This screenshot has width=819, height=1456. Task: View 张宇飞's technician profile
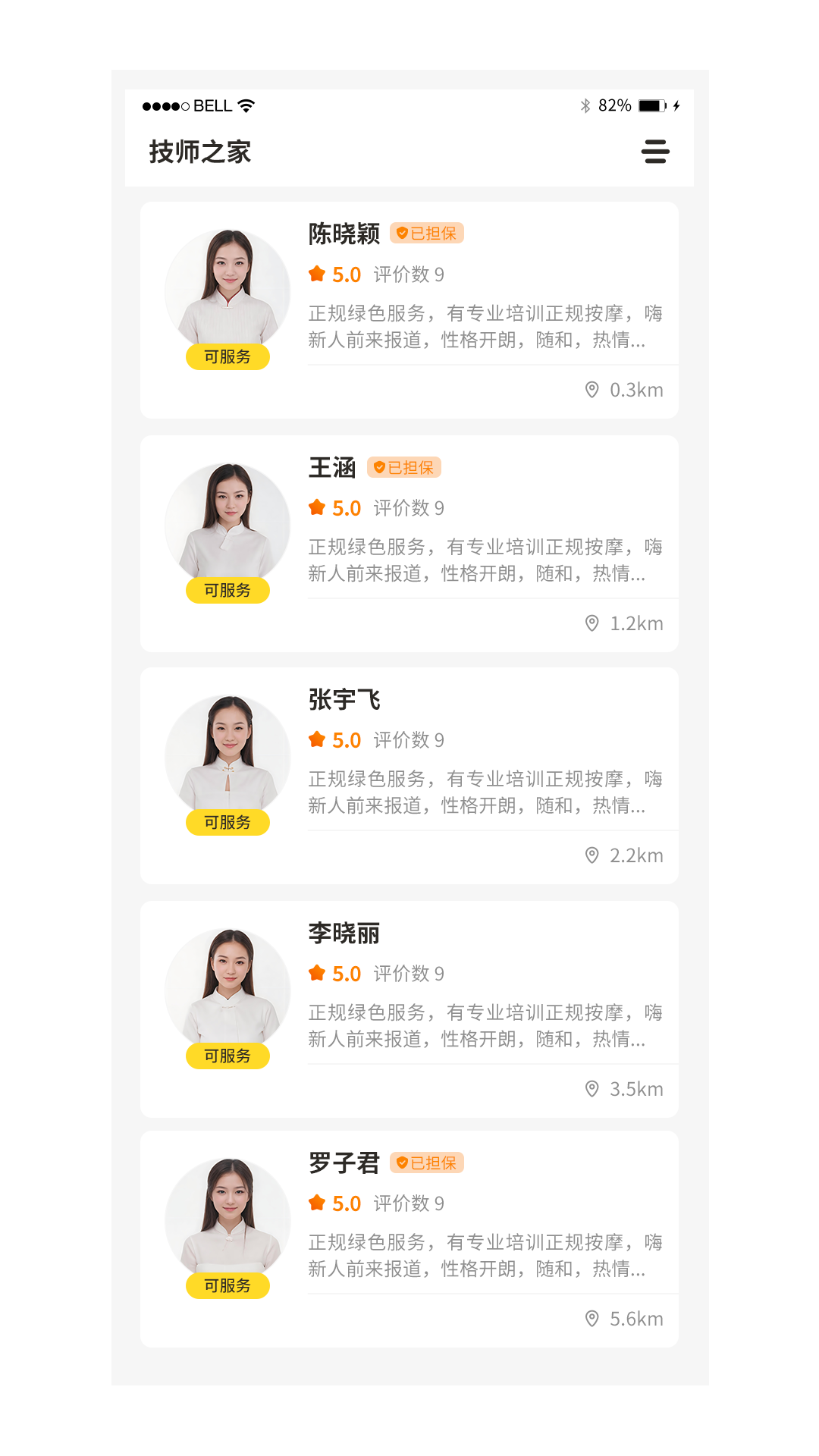tap(409, 776)
